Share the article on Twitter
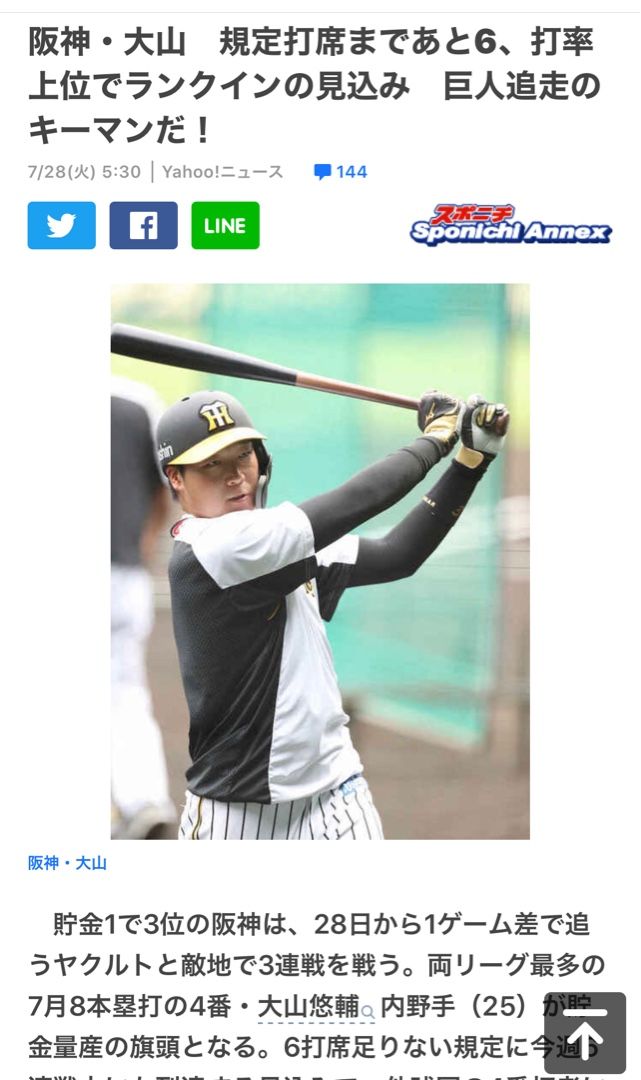 (62, 226)
